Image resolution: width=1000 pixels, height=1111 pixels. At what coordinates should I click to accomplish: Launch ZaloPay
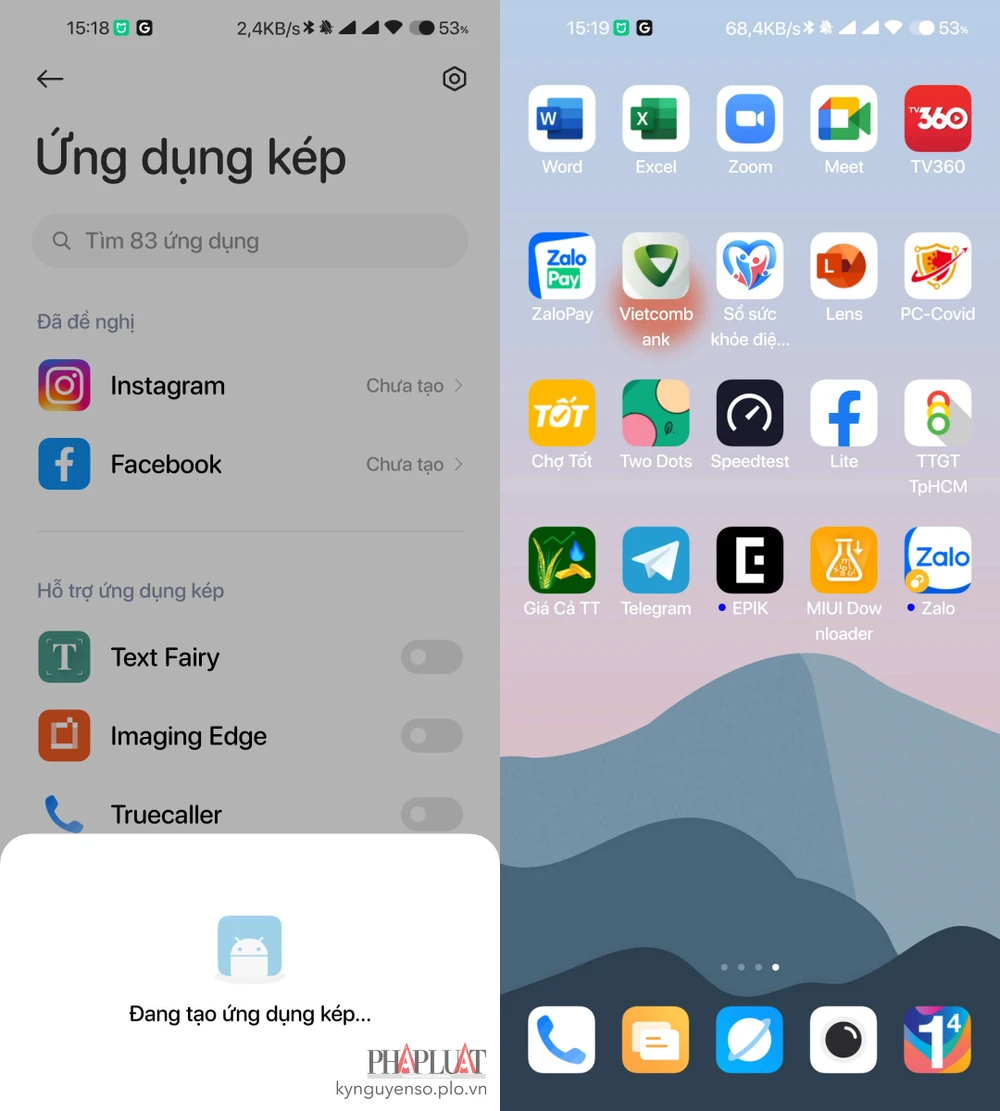click(x=562, y=266)
